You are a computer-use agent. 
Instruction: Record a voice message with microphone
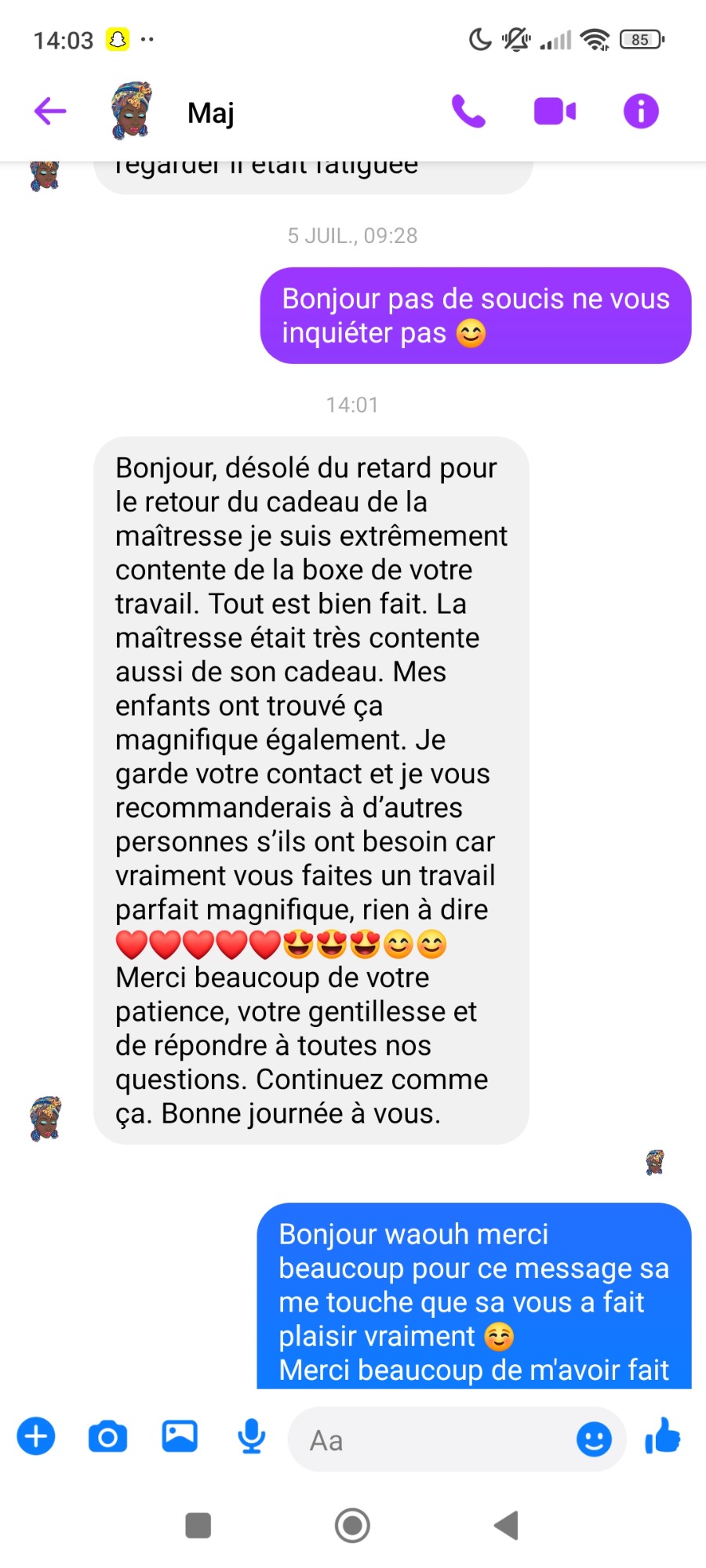[251, 1436]
